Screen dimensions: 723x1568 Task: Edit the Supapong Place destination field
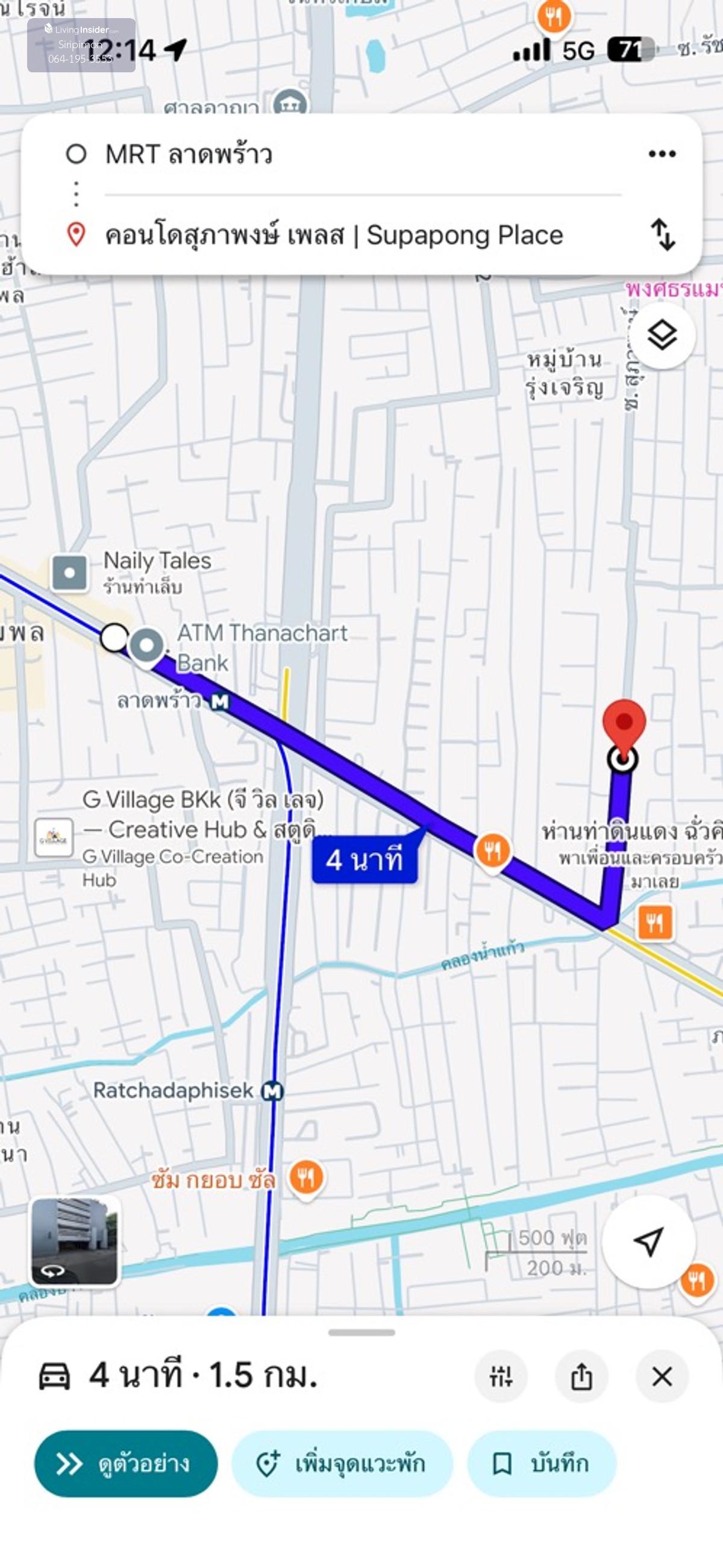(x=334, y=236)
